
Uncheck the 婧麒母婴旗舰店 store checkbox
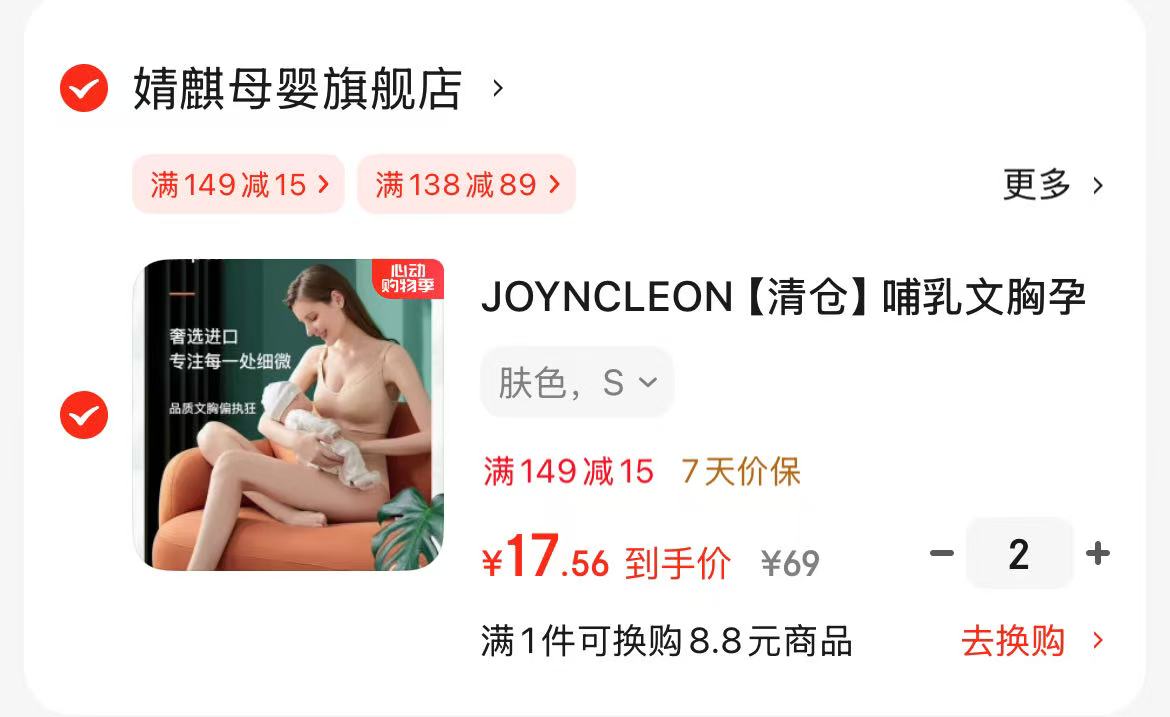(x=84, y=89)
